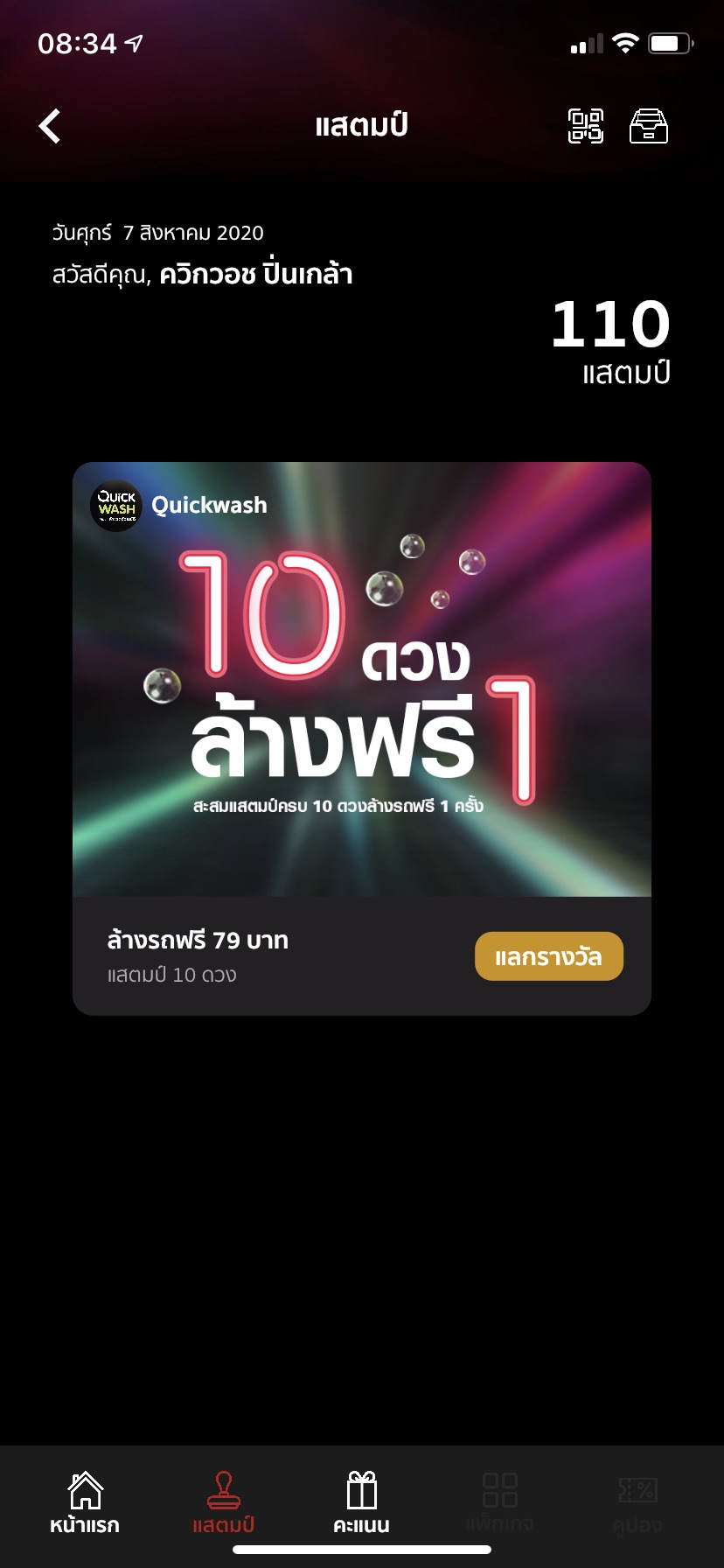
Task: Open the แพ็กเกจ packages tab
Action: tap(499, 1501)
